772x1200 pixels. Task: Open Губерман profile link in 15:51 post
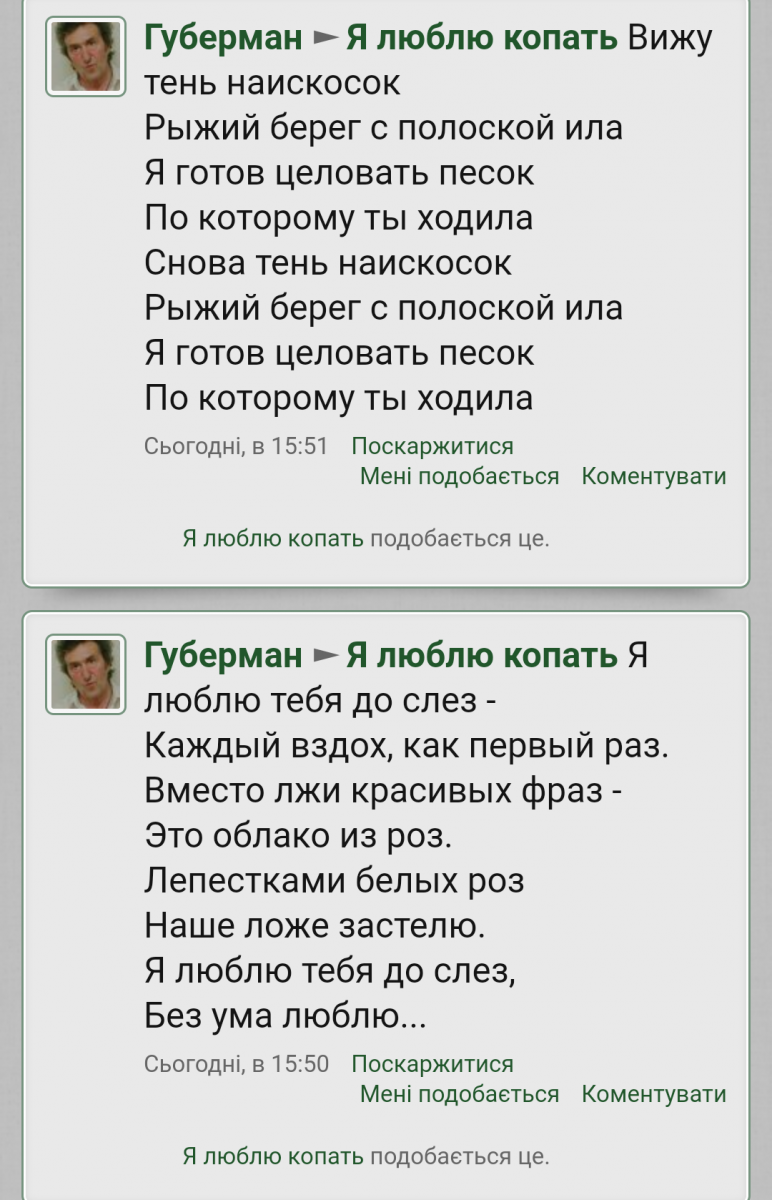tap(223, 38)
